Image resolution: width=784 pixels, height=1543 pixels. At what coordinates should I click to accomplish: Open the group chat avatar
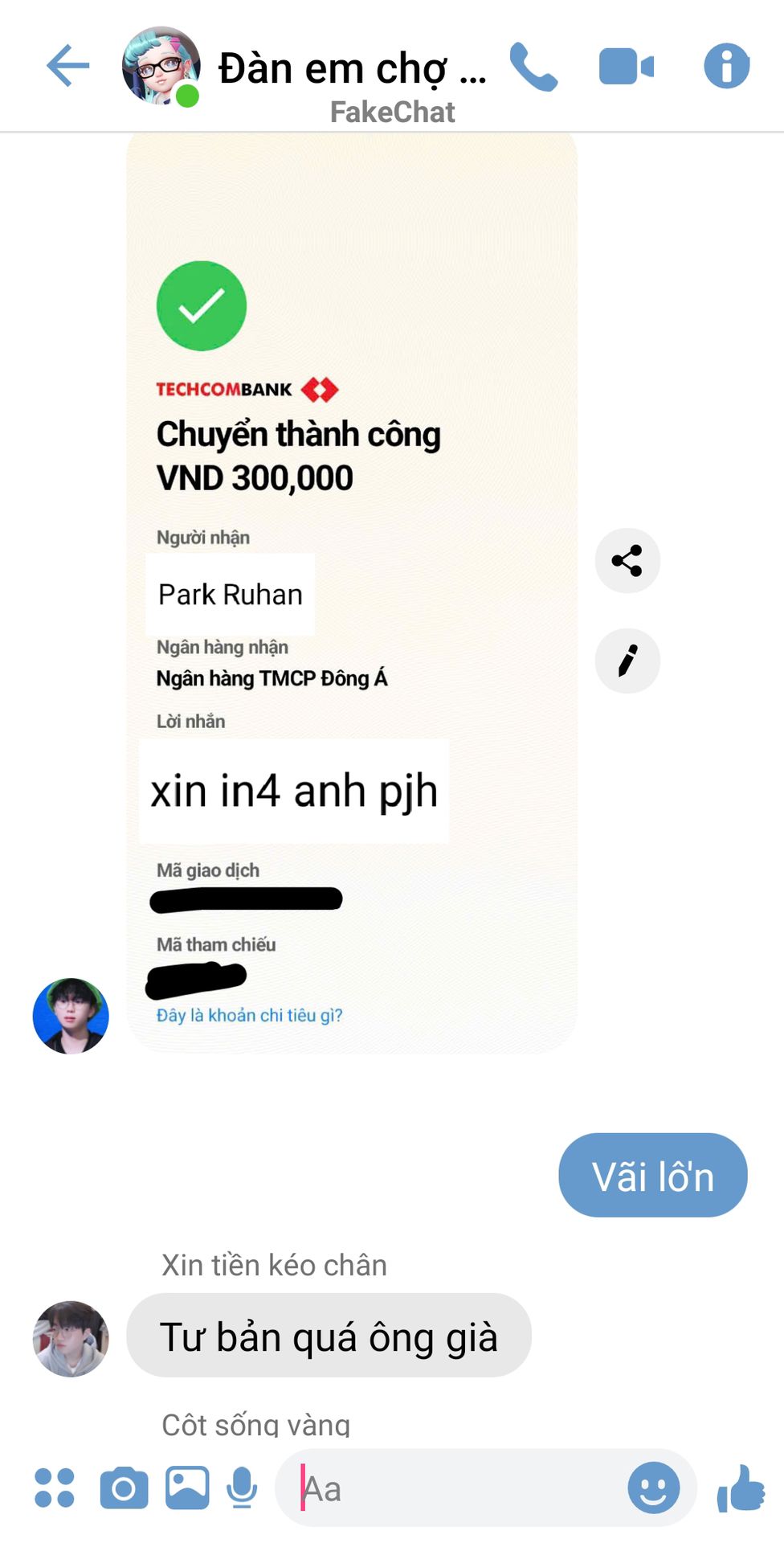click(x=161, y=66)
